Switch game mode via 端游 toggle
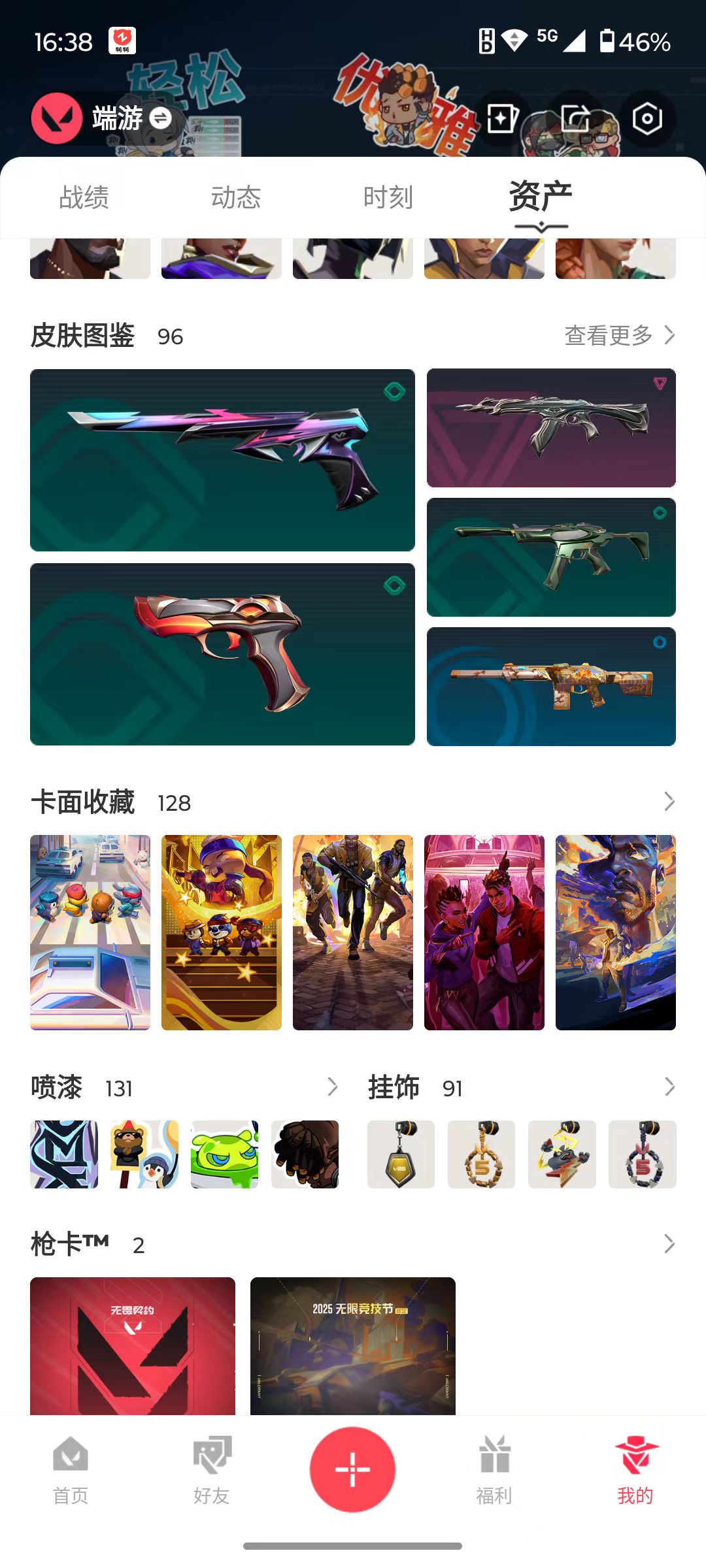 (160, 118)
